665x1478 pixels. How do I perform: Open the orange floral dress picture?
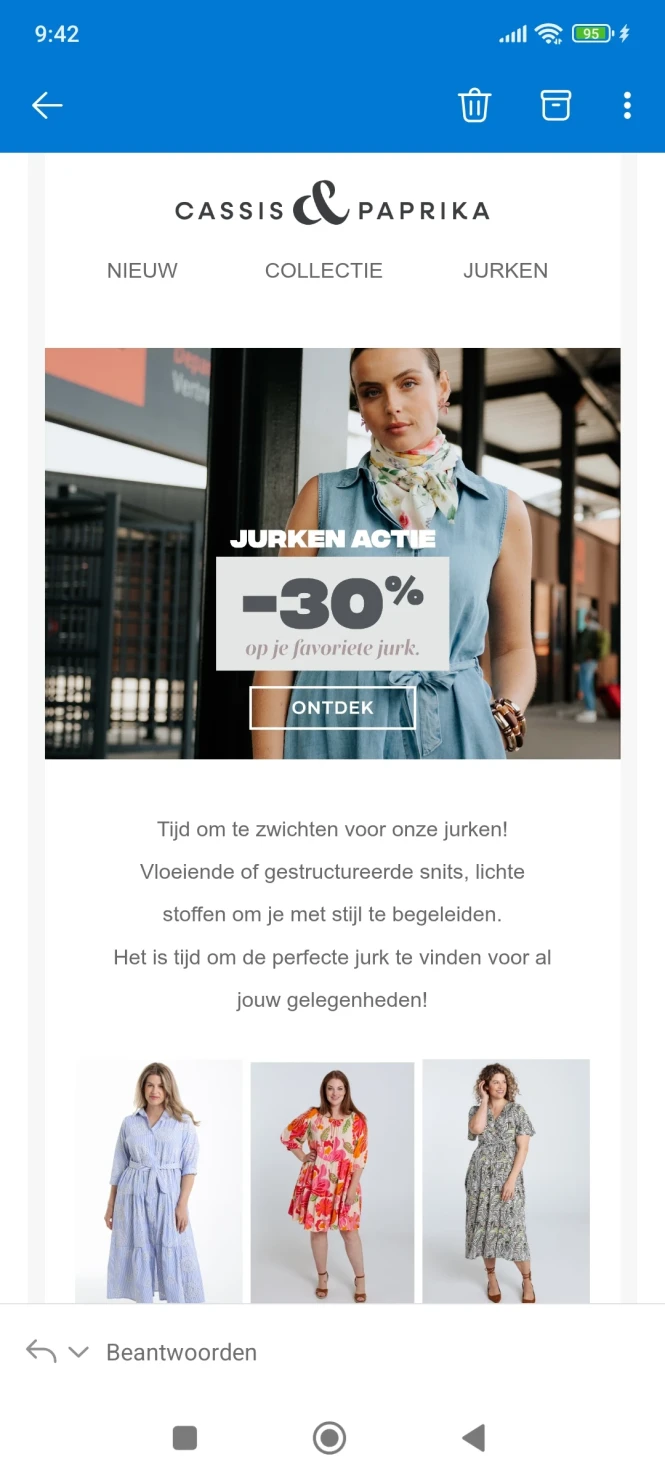pos(332,1180)
